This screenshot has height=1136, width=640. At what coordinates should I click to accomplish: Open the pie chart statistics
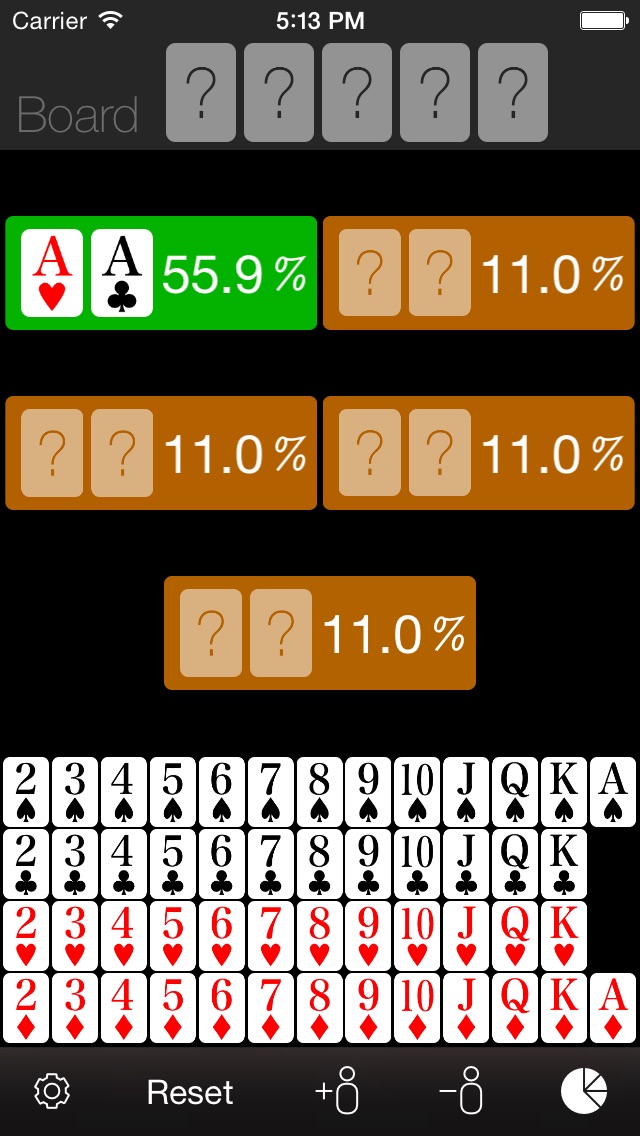tap(584, 1090)
